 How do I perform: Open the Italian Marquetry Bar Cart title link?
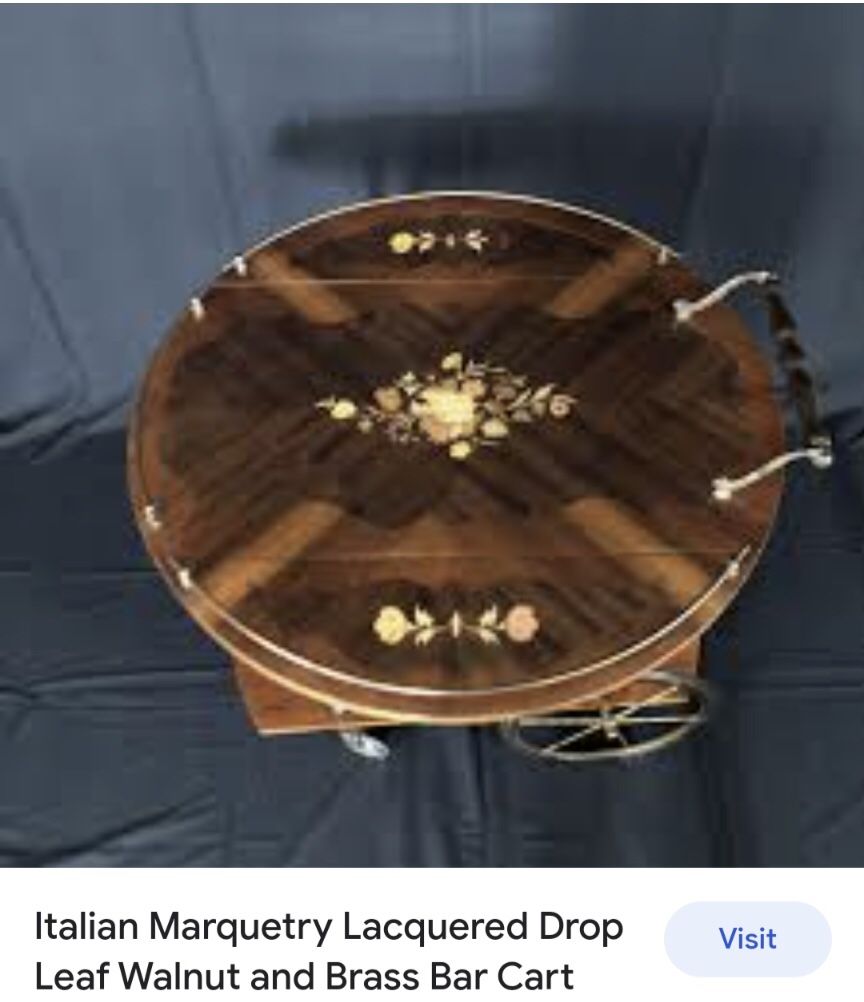click(x=330, y=950)
